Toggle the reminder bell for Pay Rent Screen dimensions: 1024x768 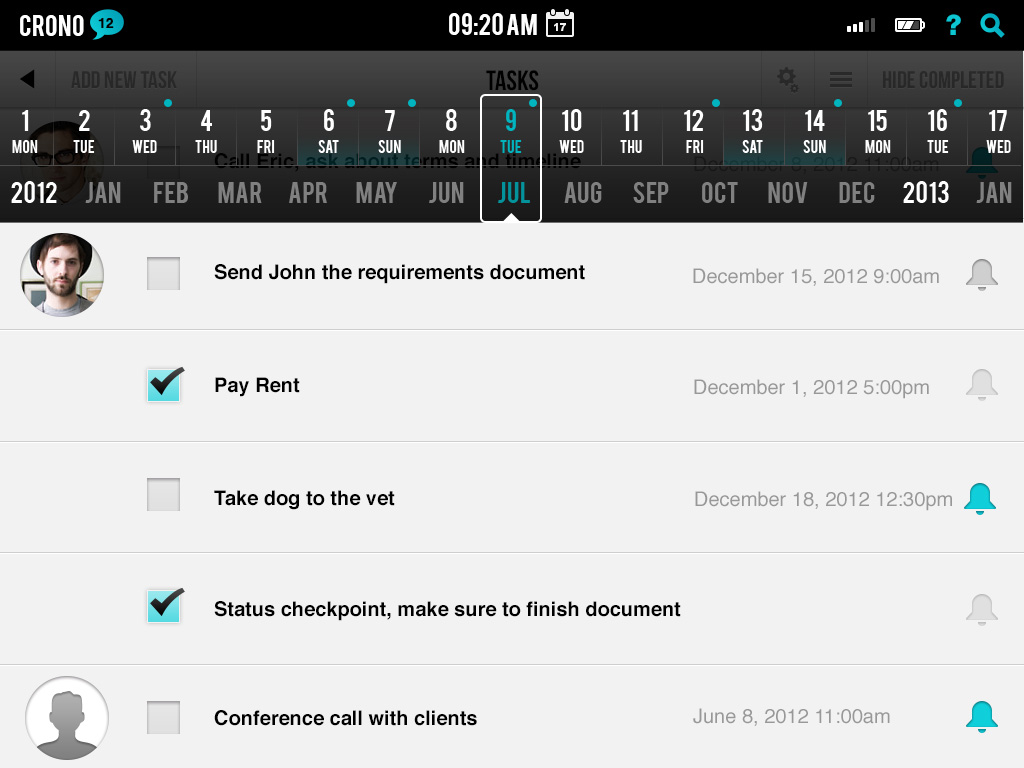coord(981,385)
